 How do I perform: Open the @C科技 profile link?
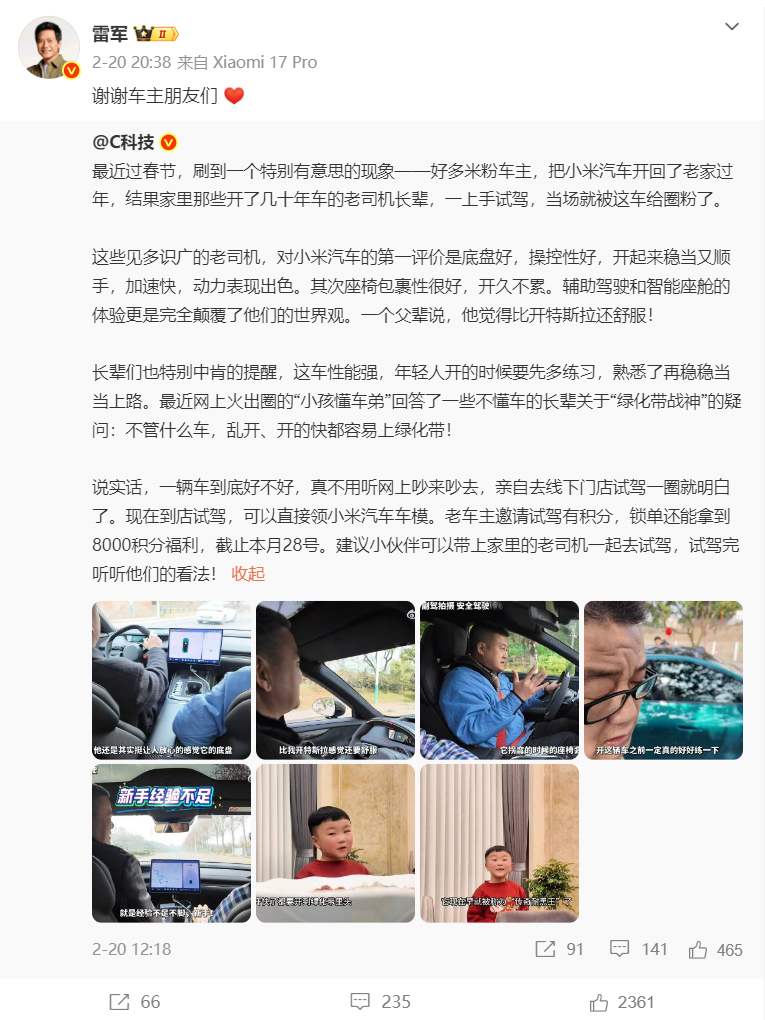(x=123, y=142)
